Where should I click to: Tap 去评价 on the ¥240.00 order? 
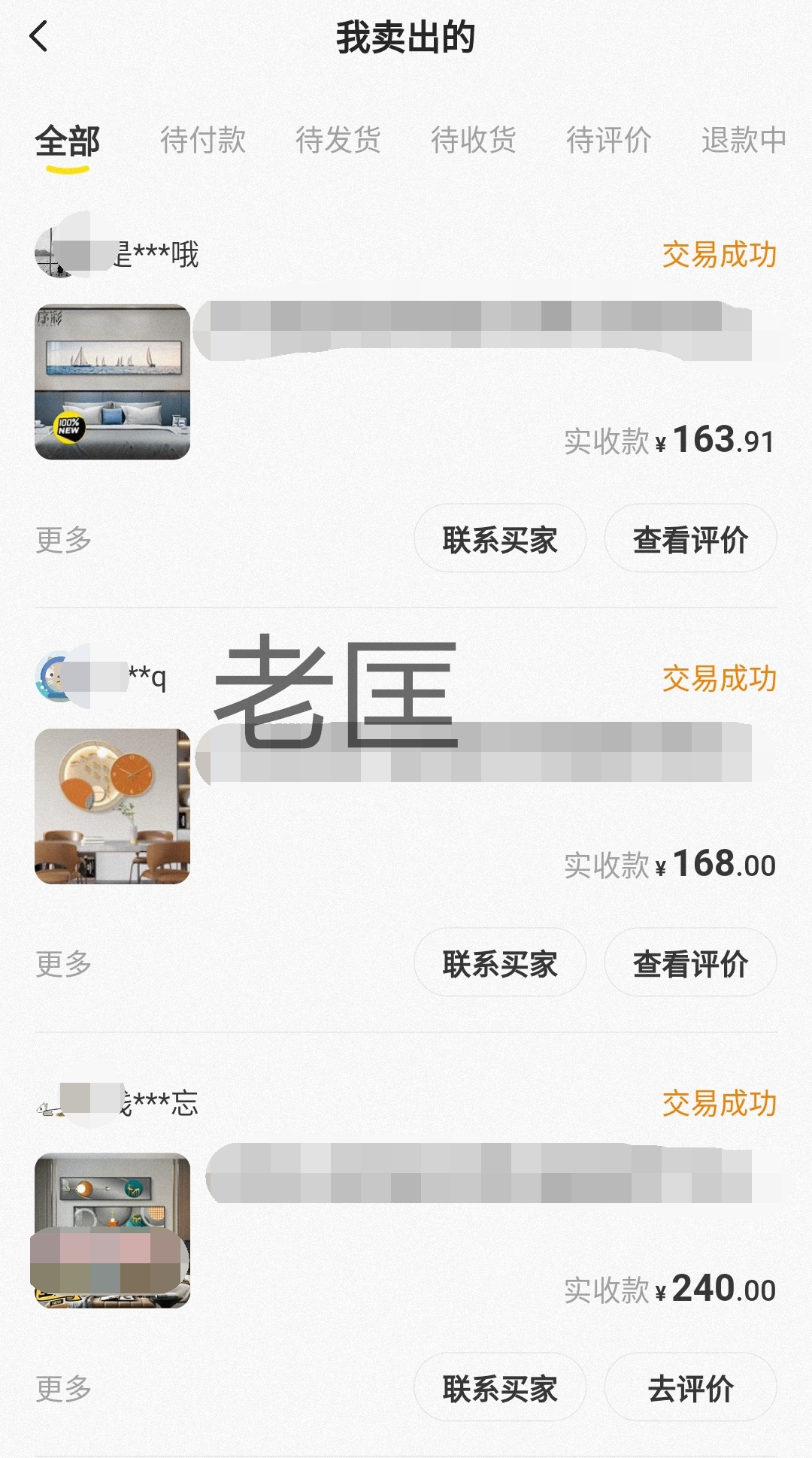(x=689, y=1386)
